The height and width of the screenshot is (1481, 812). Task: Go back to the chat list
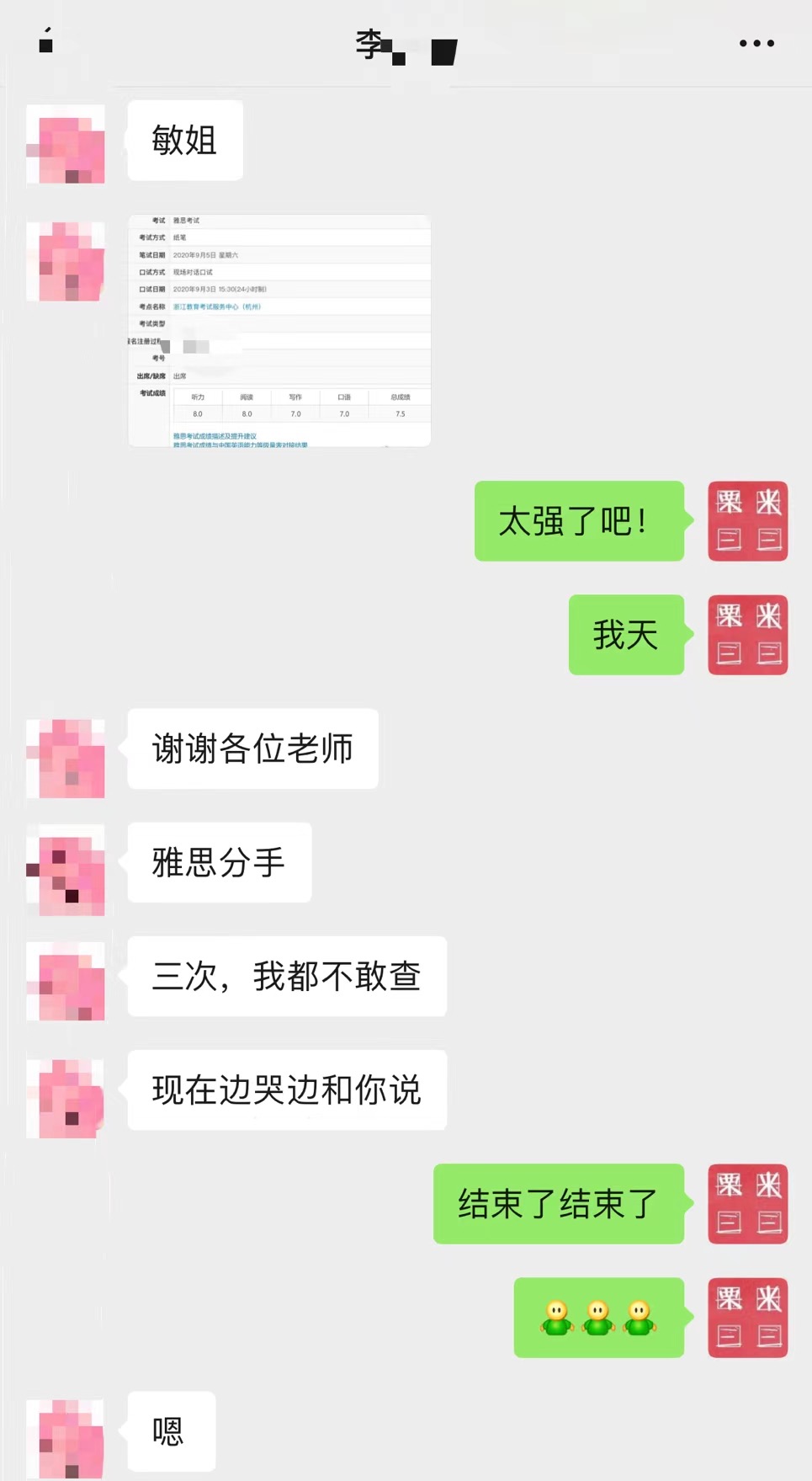pyautogui.click(x=46, y=40)
